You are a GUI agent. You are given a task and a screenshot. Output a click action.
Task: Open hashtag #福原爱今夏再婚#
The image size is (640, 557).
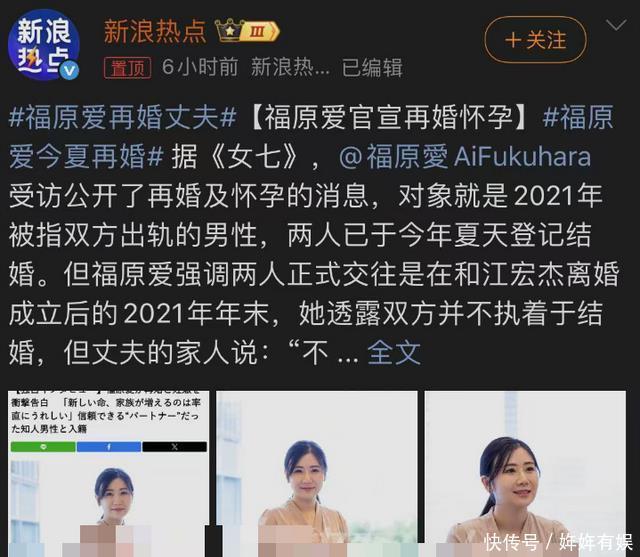pyautogui.click(x=85, y=157)
